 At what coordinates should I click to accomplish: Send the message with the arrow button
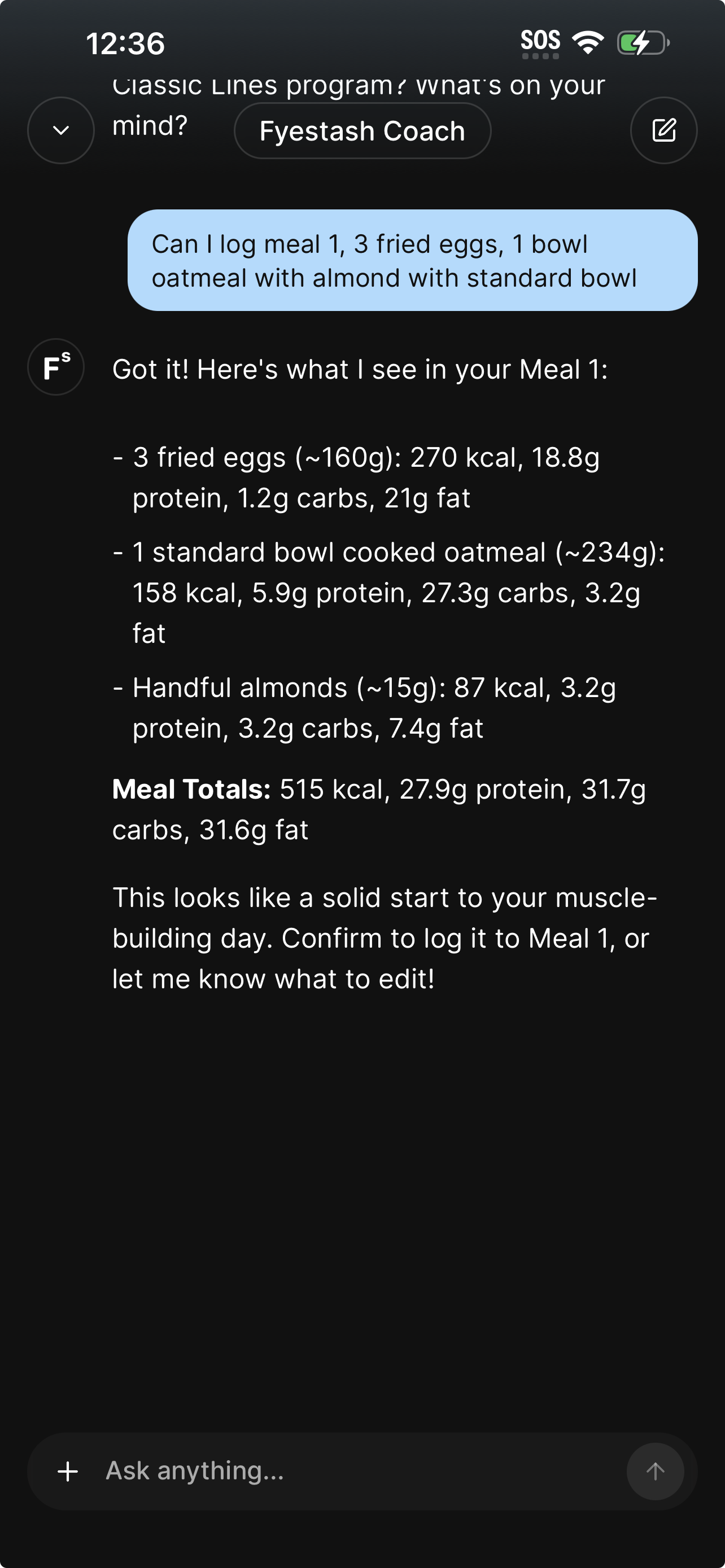tap(655, 1471)
